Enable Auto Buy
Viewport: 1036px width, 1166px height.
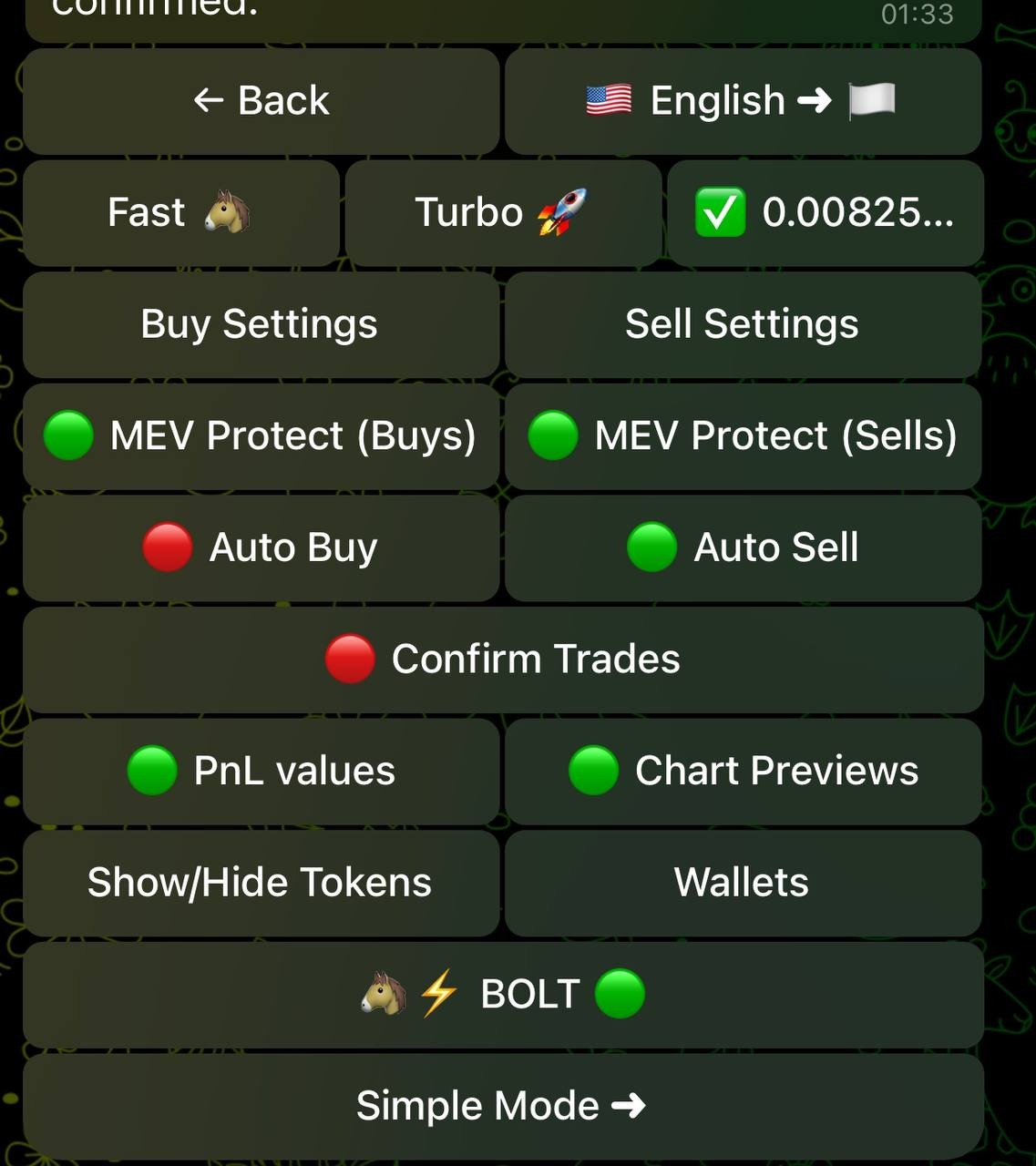[x=262, y=547]
